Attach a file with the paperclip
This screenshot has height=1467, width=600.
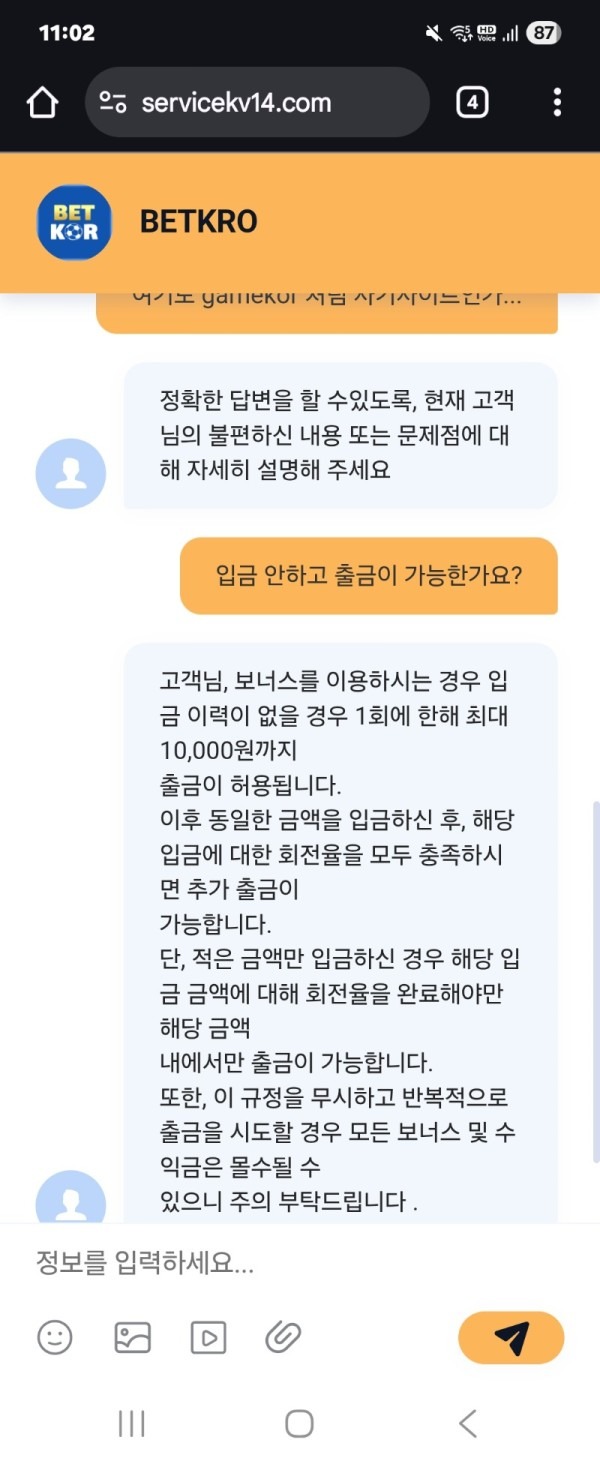click(283, 1337)
